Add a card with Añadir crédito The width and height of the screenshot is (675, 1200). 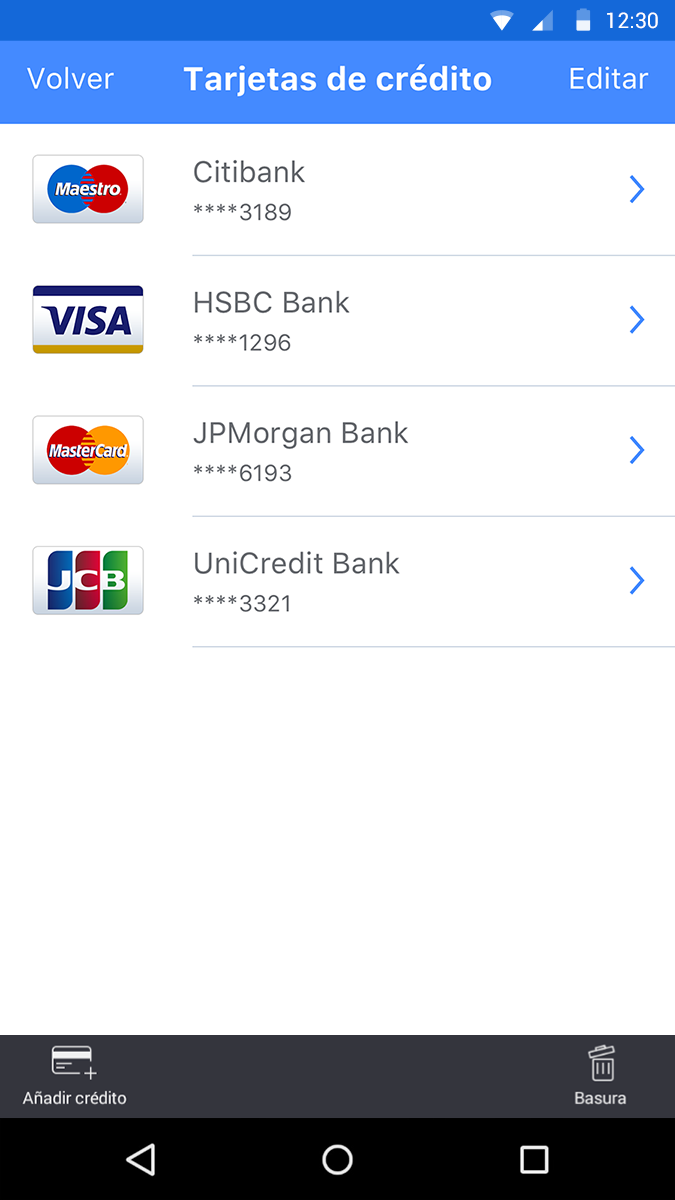(x=75, y=1076)
